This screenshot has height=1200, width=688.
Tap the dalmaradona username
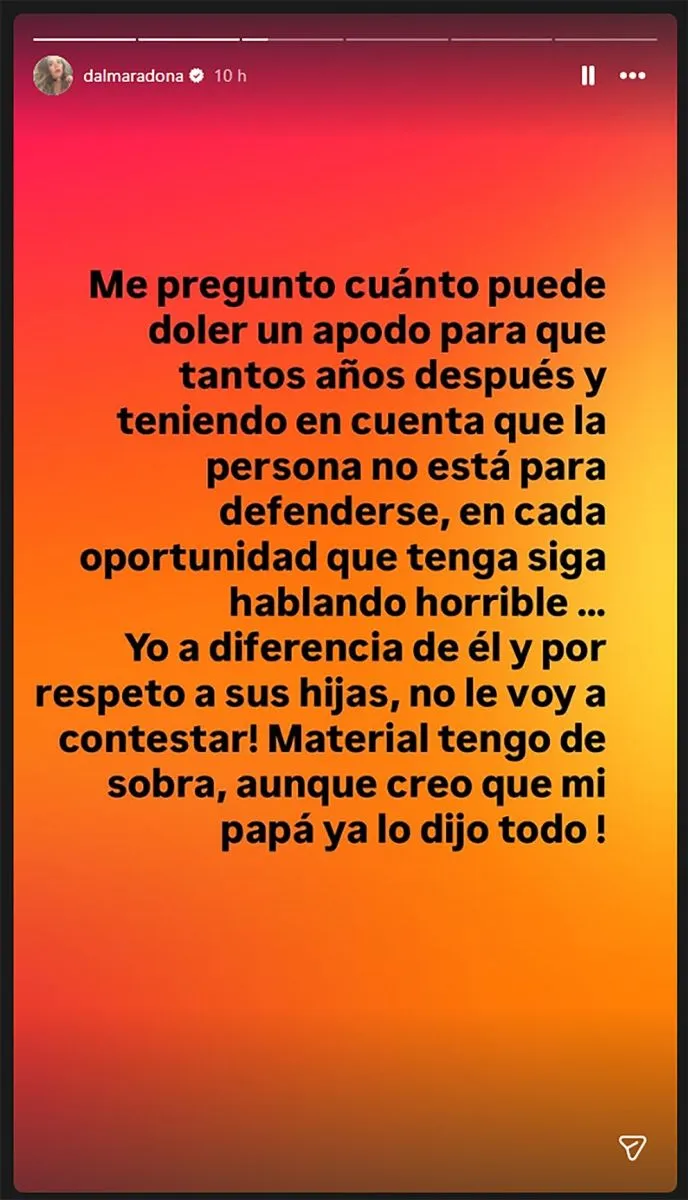134,76
